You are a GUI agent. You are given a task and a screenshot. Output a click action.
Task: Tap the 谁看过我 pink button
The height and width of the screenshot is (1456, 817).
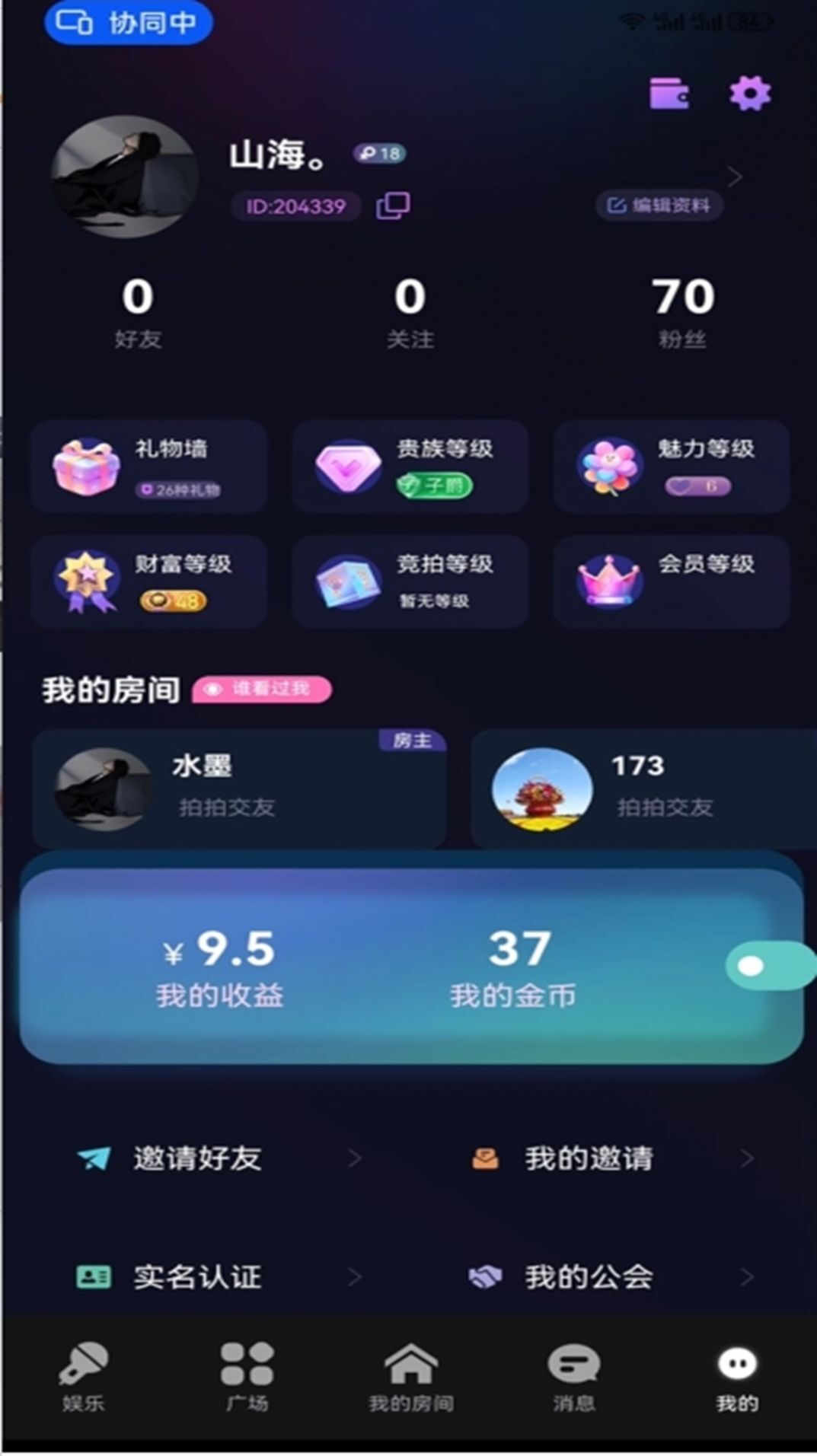[x=262, y=690]
